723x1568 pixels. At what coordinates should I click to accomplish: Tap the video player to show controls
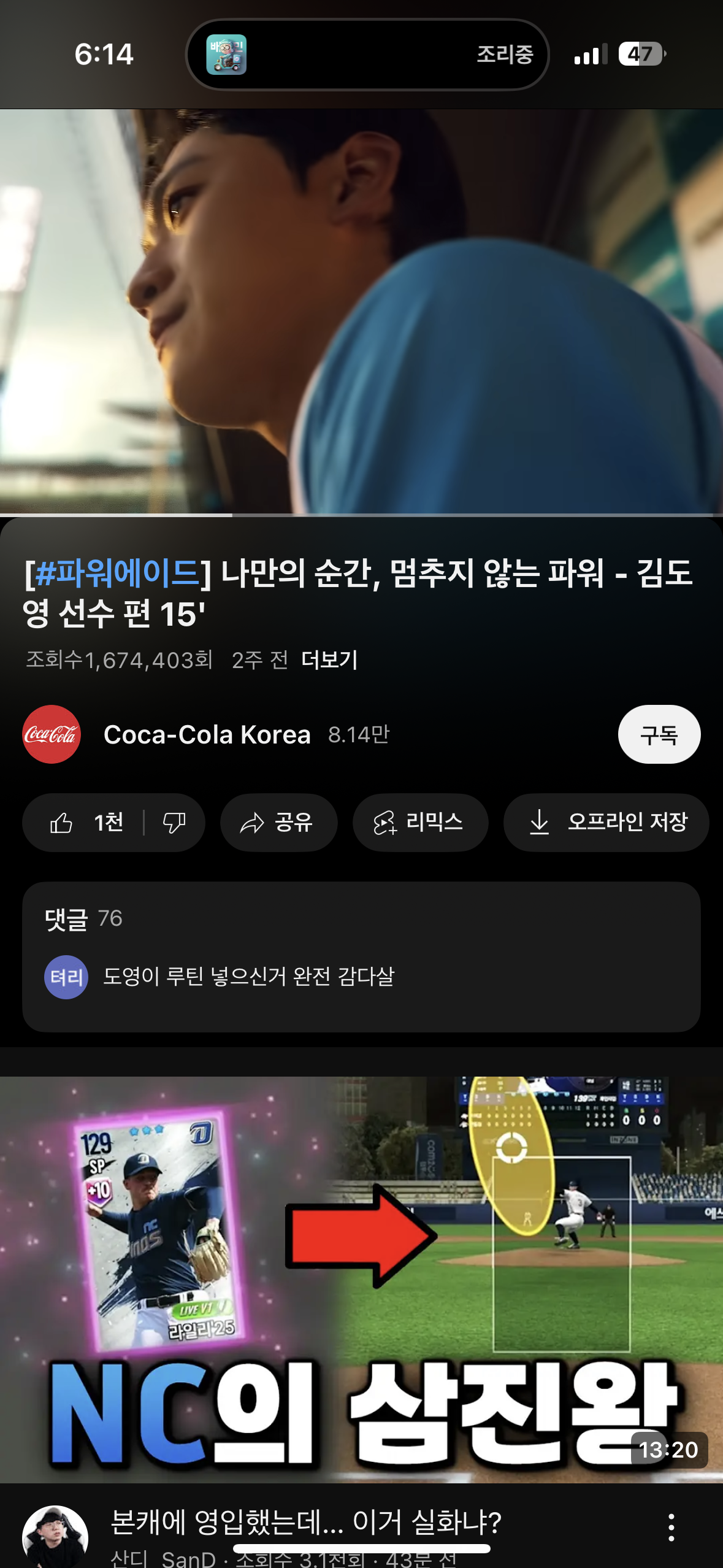tap(361, 312)
